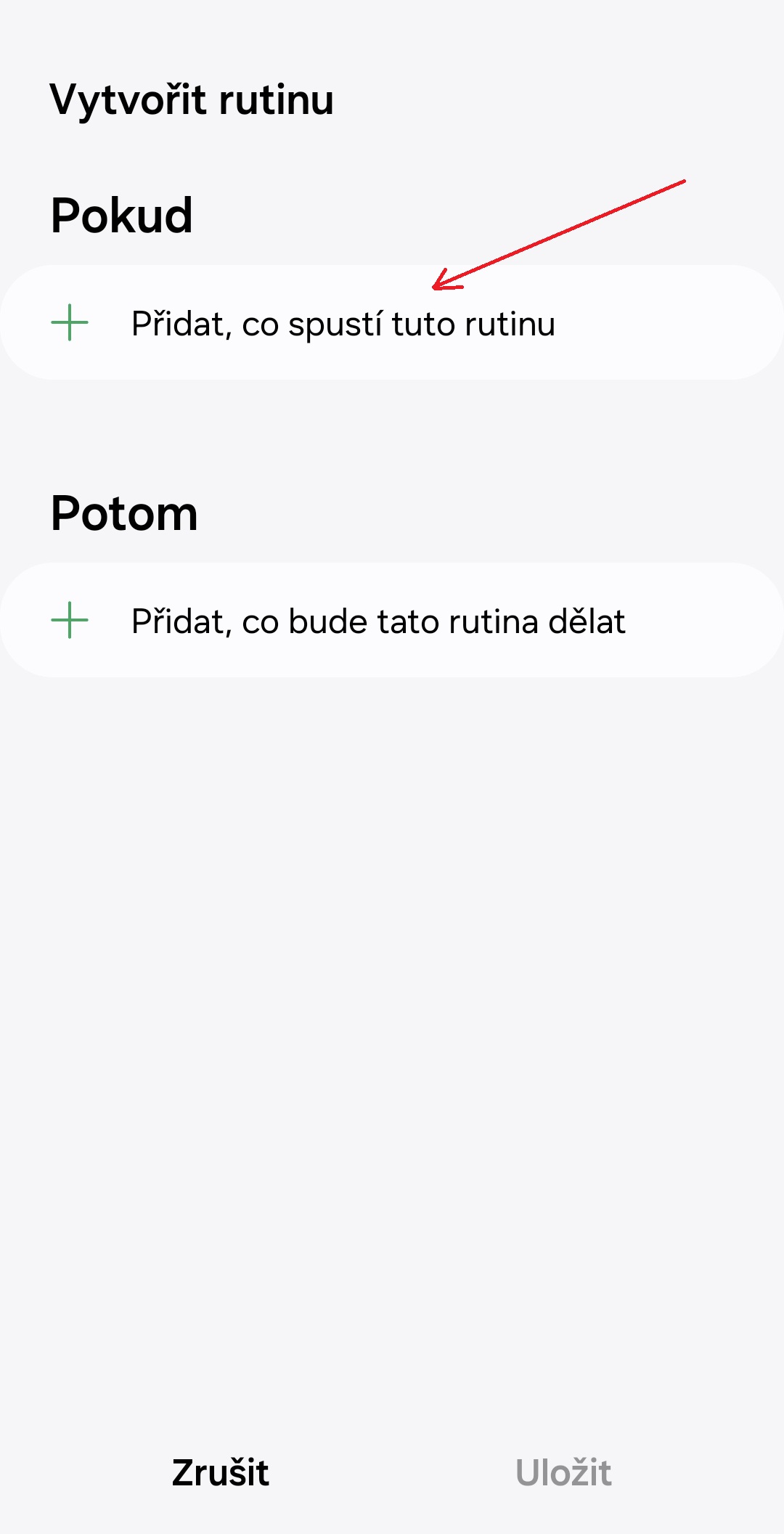
Task: Add a trigger under Pokud
Action: [392, 322]
